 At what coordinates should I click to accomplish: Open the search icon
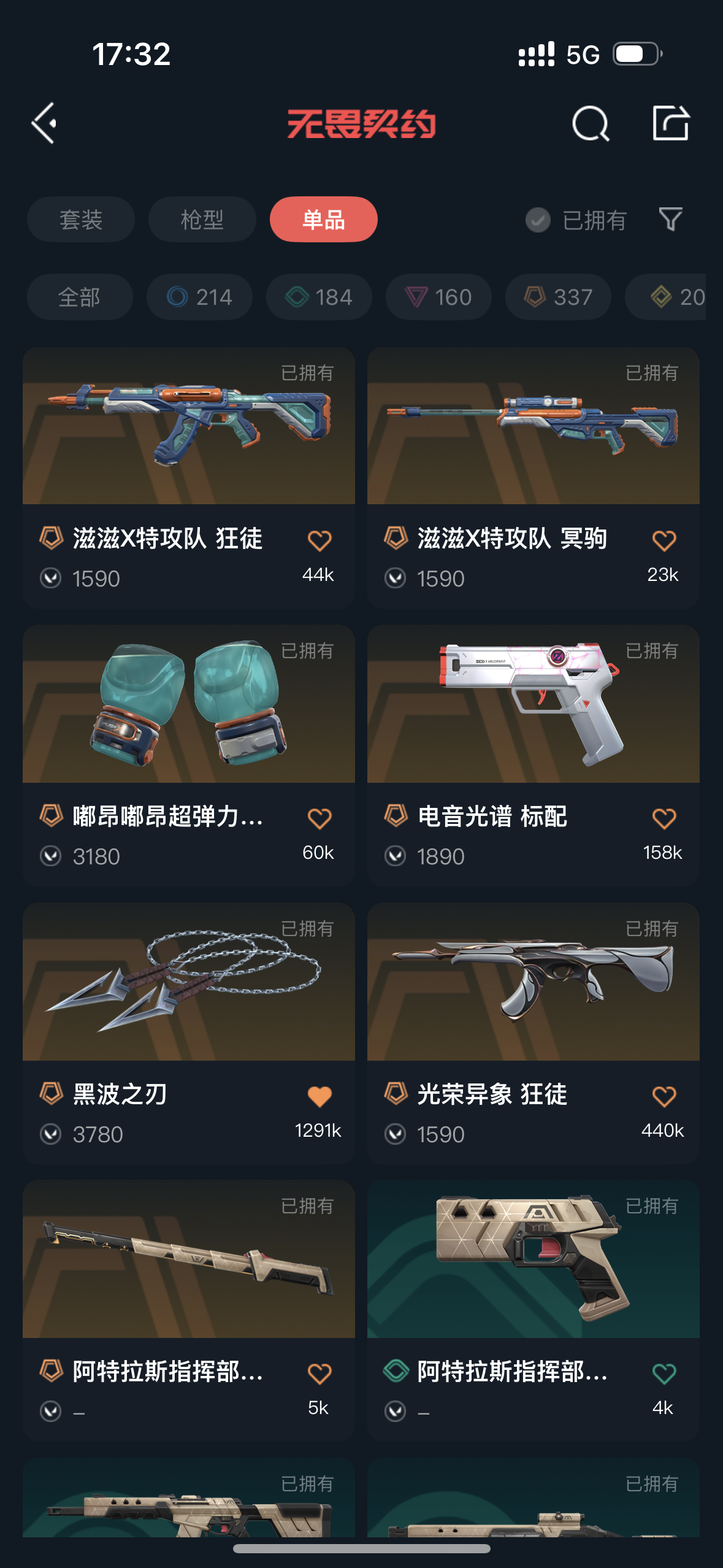(590, 123)
